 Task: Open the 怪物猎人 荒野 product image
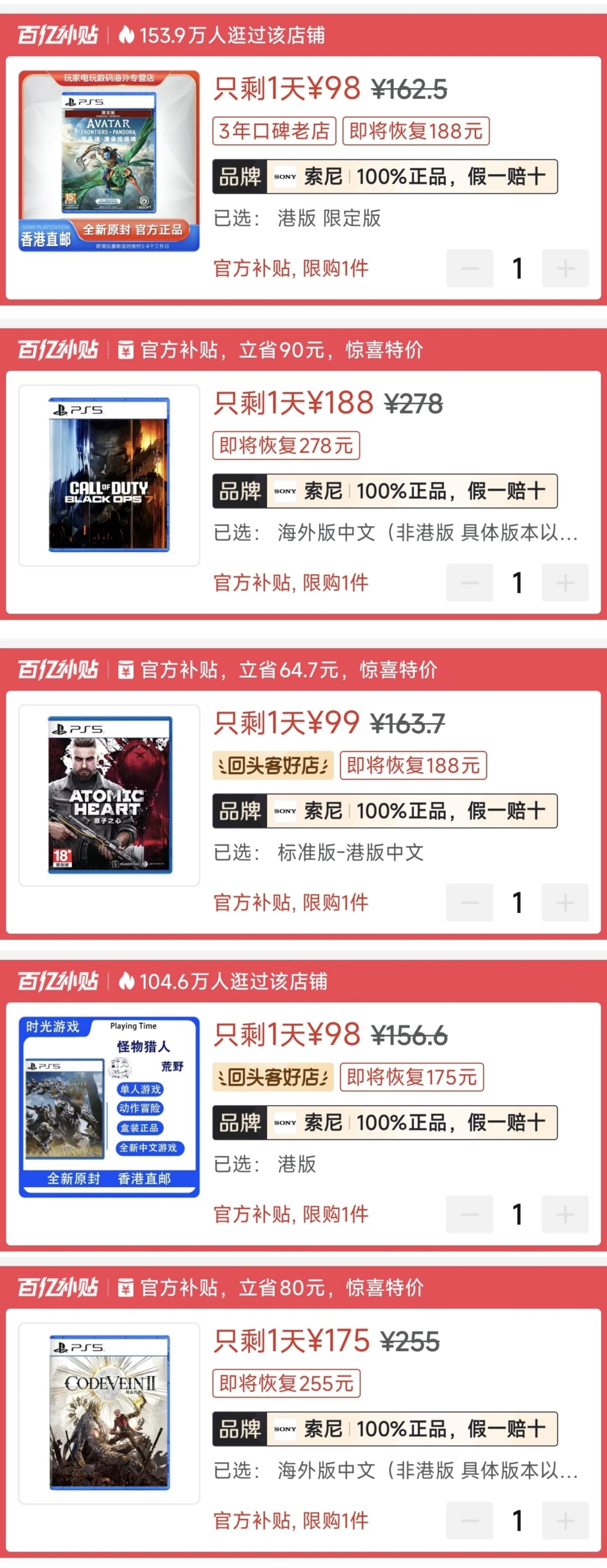pos(109,1107)
